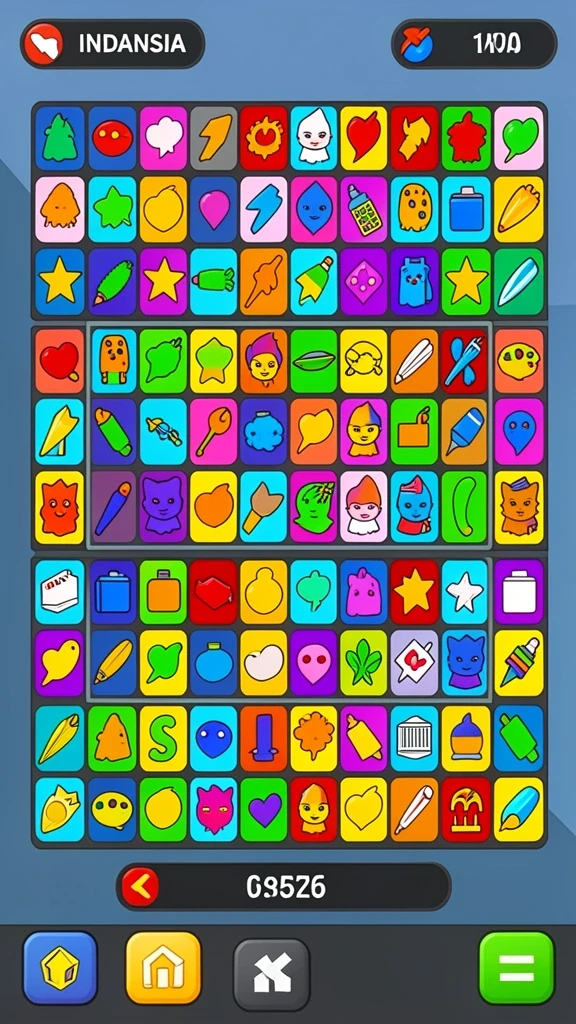Tap the red sun face on red tile
This screenshot has height=1024, width=576.
[264, 138]
